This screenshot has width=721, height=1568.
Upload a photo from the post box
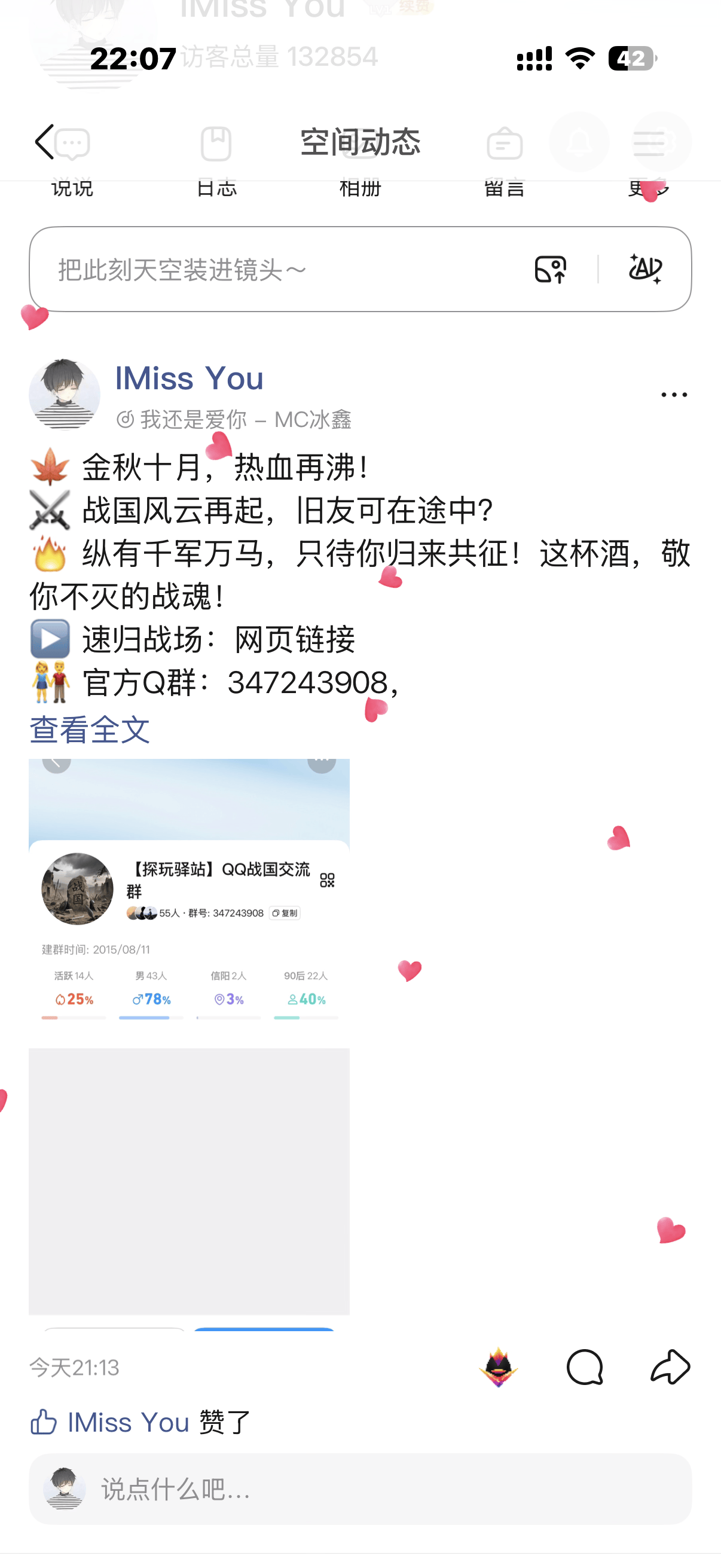click(x=550, y=269)
